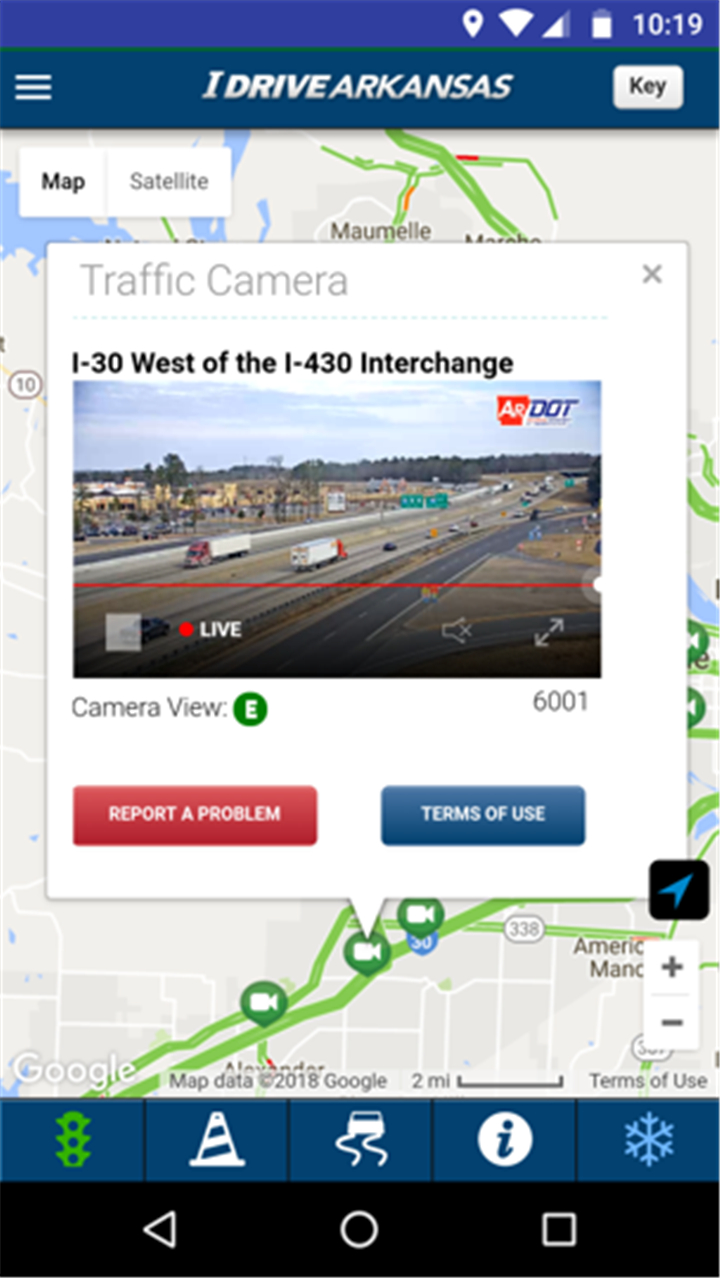Open the slippery road conditions tab
The width and height of the screenshot is (720, 1278).
361,1140
